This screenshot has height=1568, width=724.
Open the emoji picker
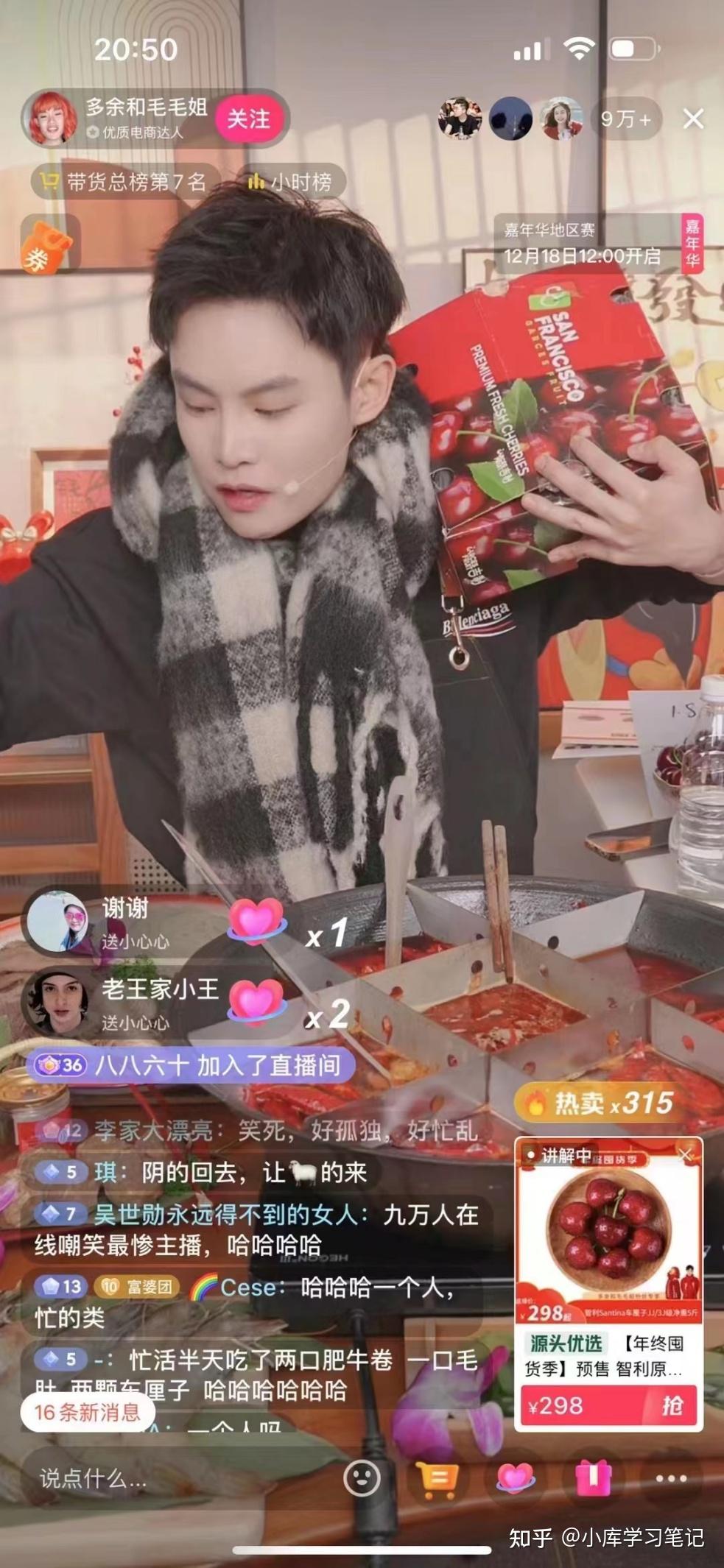[362, 1477]
